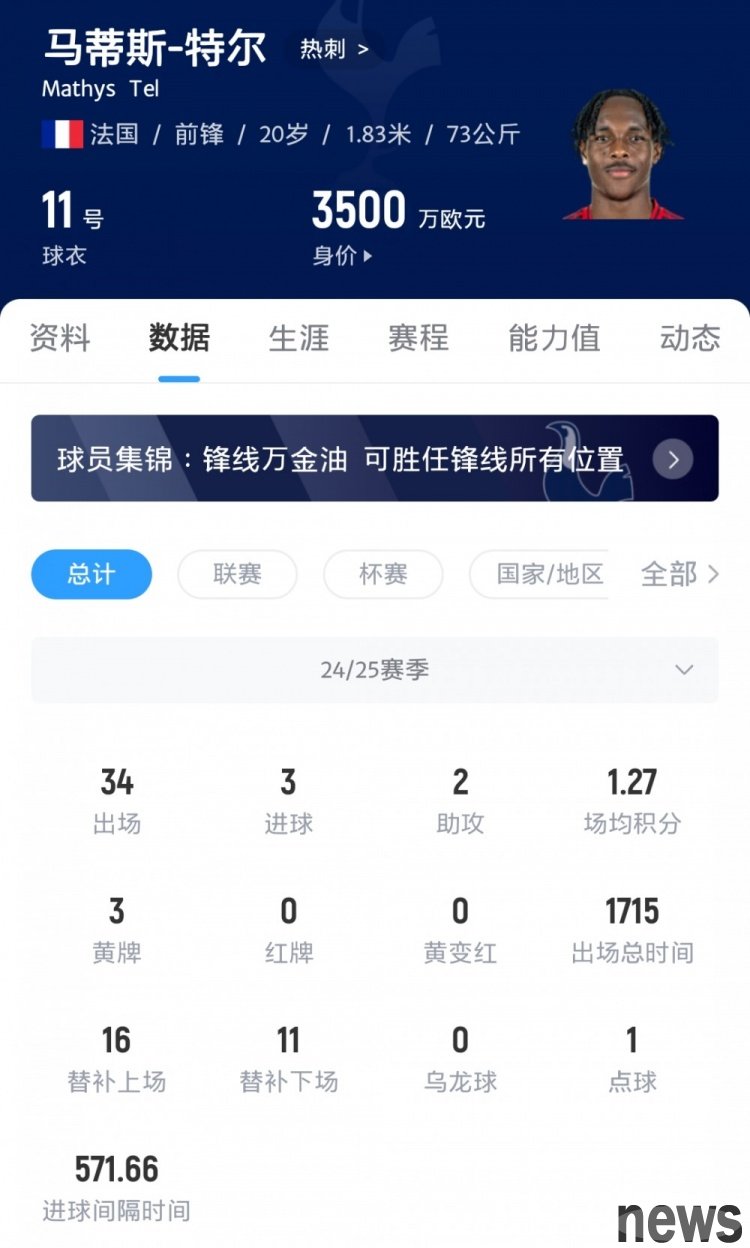
Task: Filter stats by 杯赛
Action: [x=382, y=574]
